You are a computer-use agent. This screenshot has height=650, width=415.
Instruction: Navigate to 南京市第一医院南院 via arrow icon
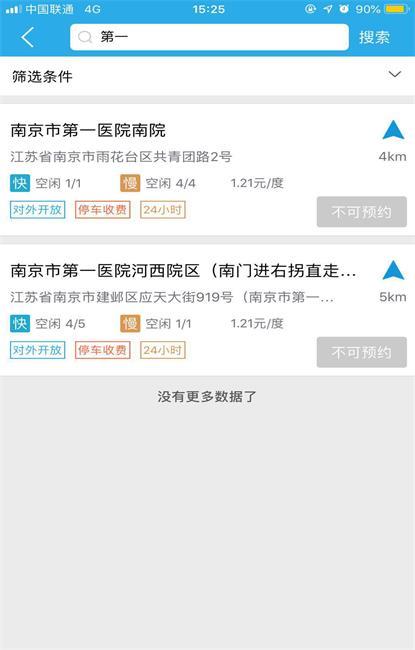point(393,130)
